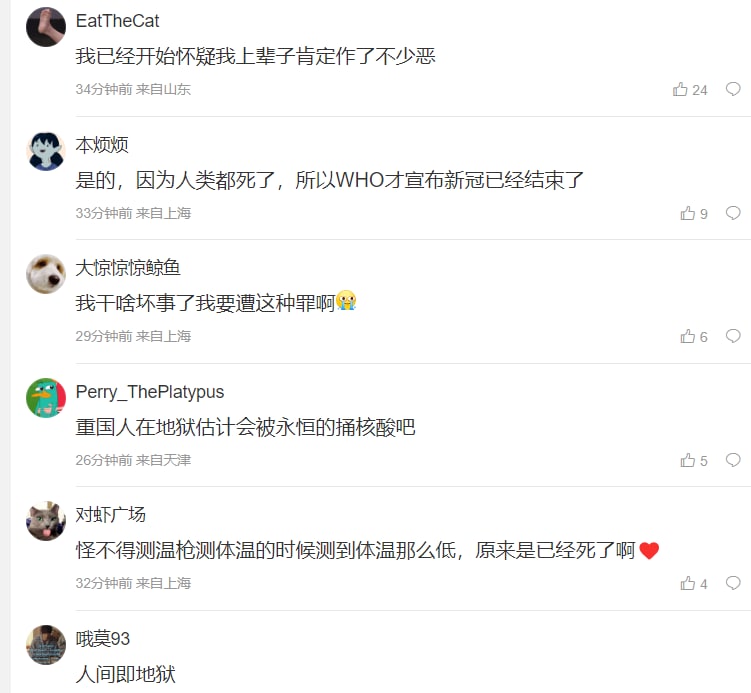Open 对虾广场's profile via username

point(110,515)
